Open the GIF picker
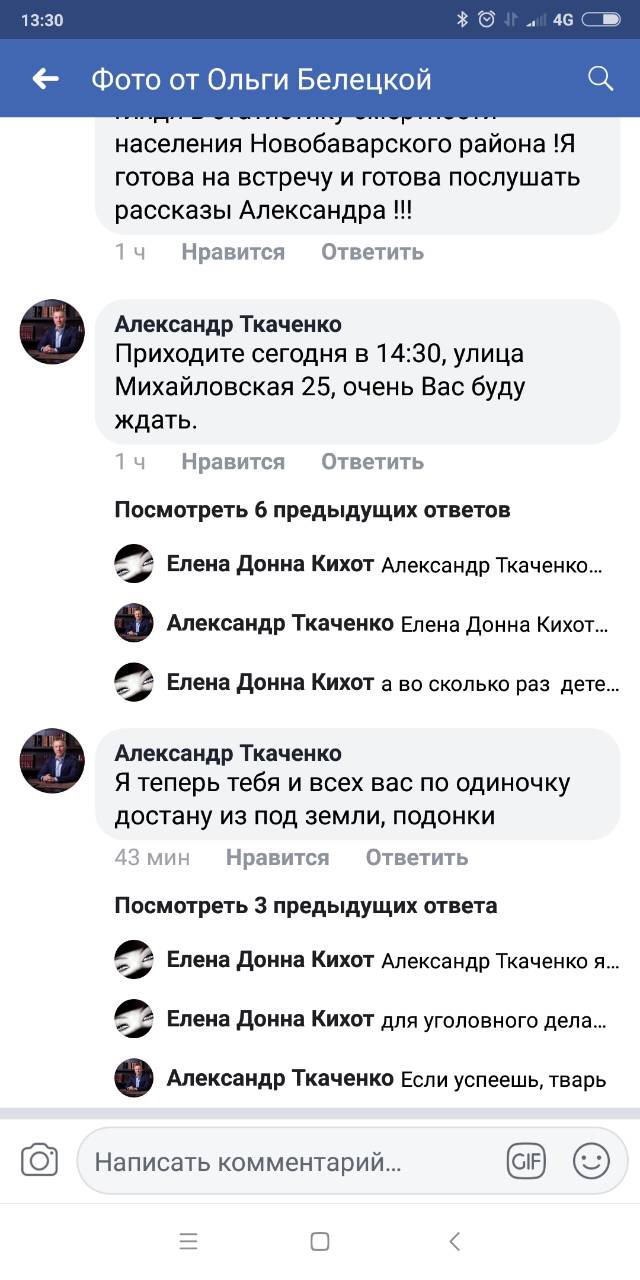Screen dimensions: 640x1280 (x=526, y=1161)
